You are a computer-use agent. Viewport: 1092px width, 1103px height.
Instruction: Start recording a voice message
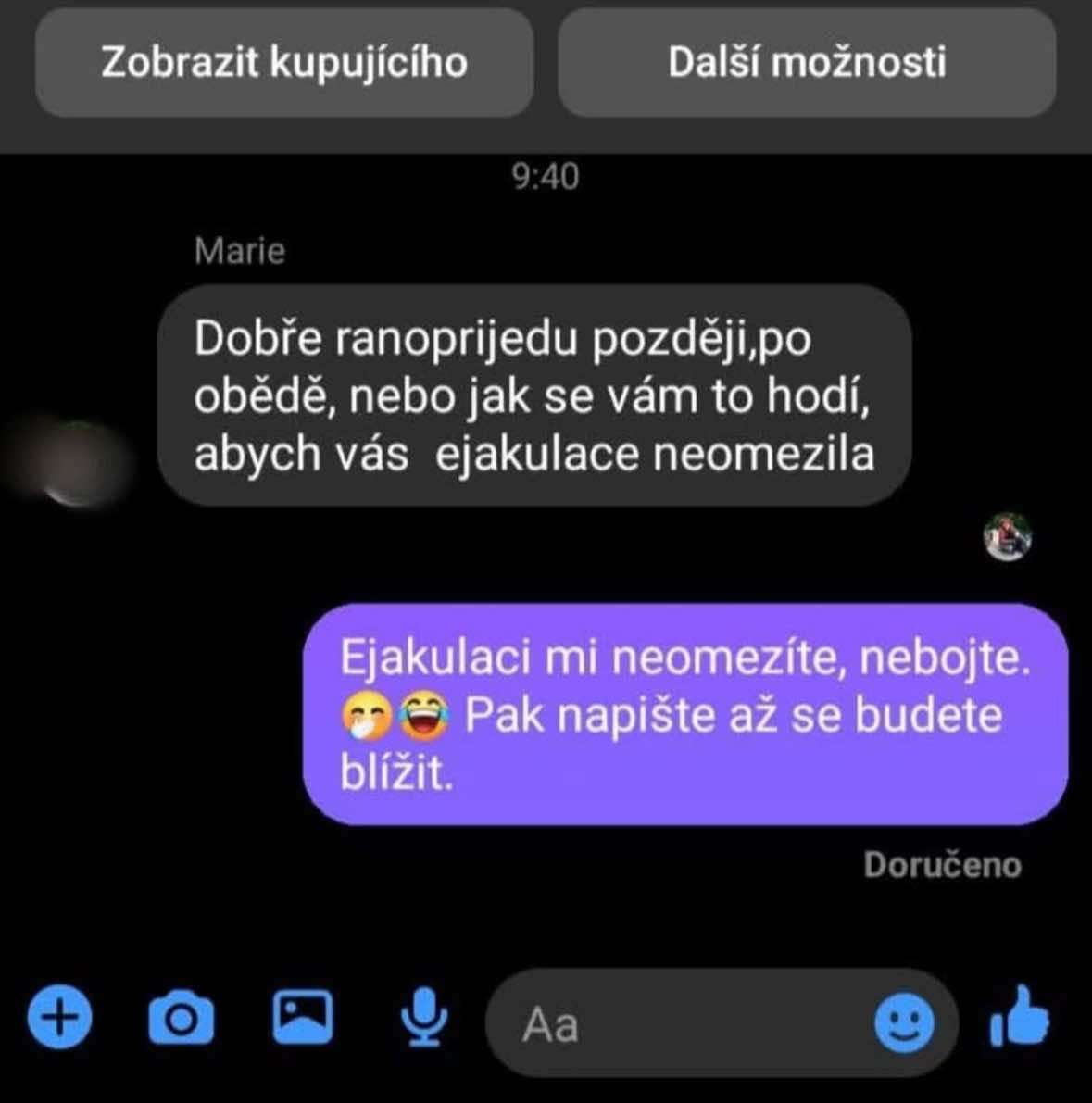[x=424, y=1017]
